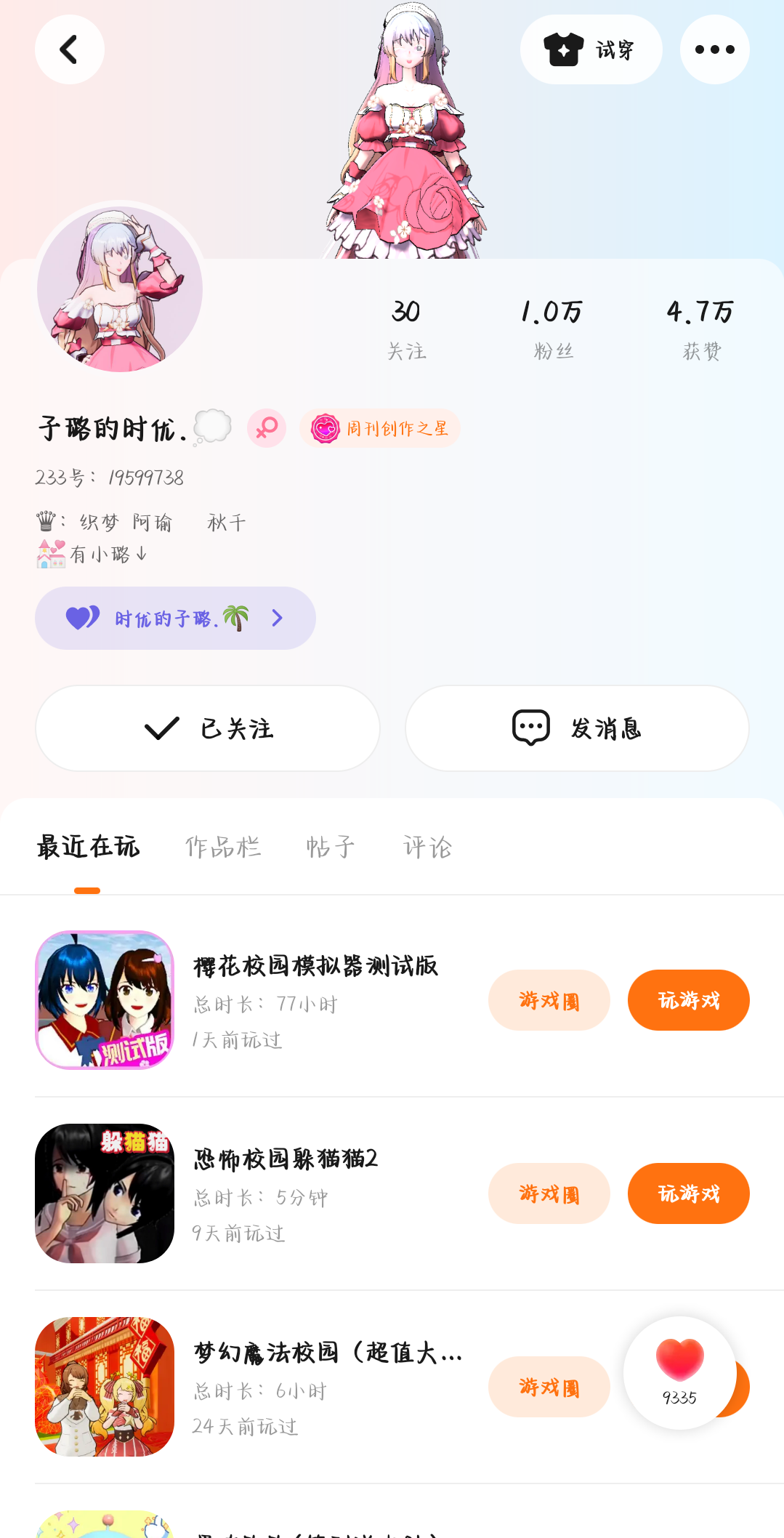The height and width of the screenshot is (1538, 784).
Task: Open the three-dot overflow menu
Action: click(714, 49)
